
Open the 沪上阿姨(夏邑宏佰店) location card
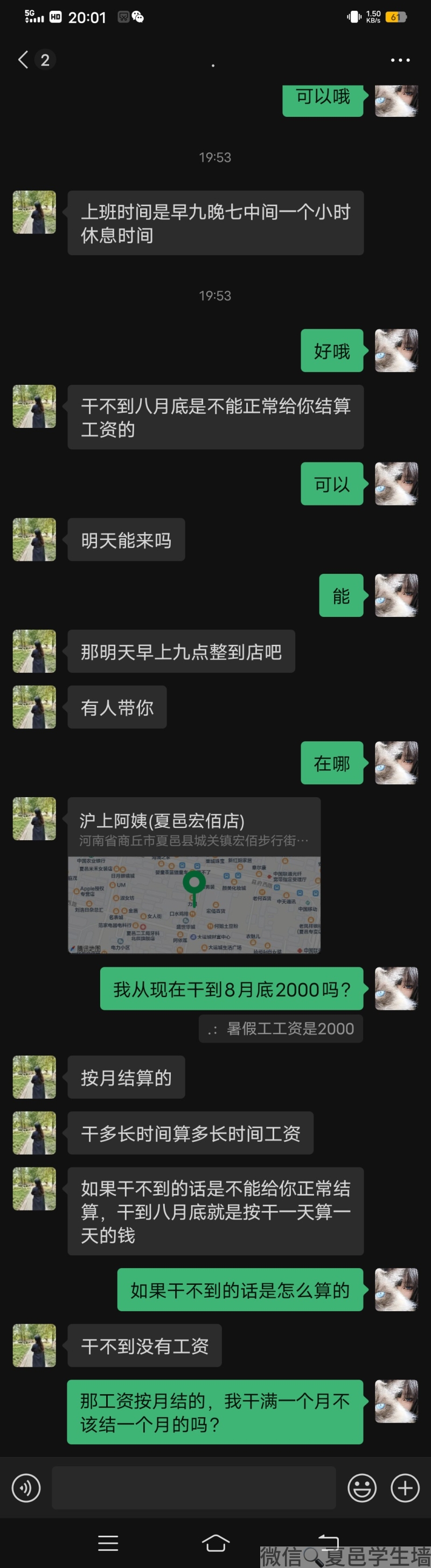[194, 875]
